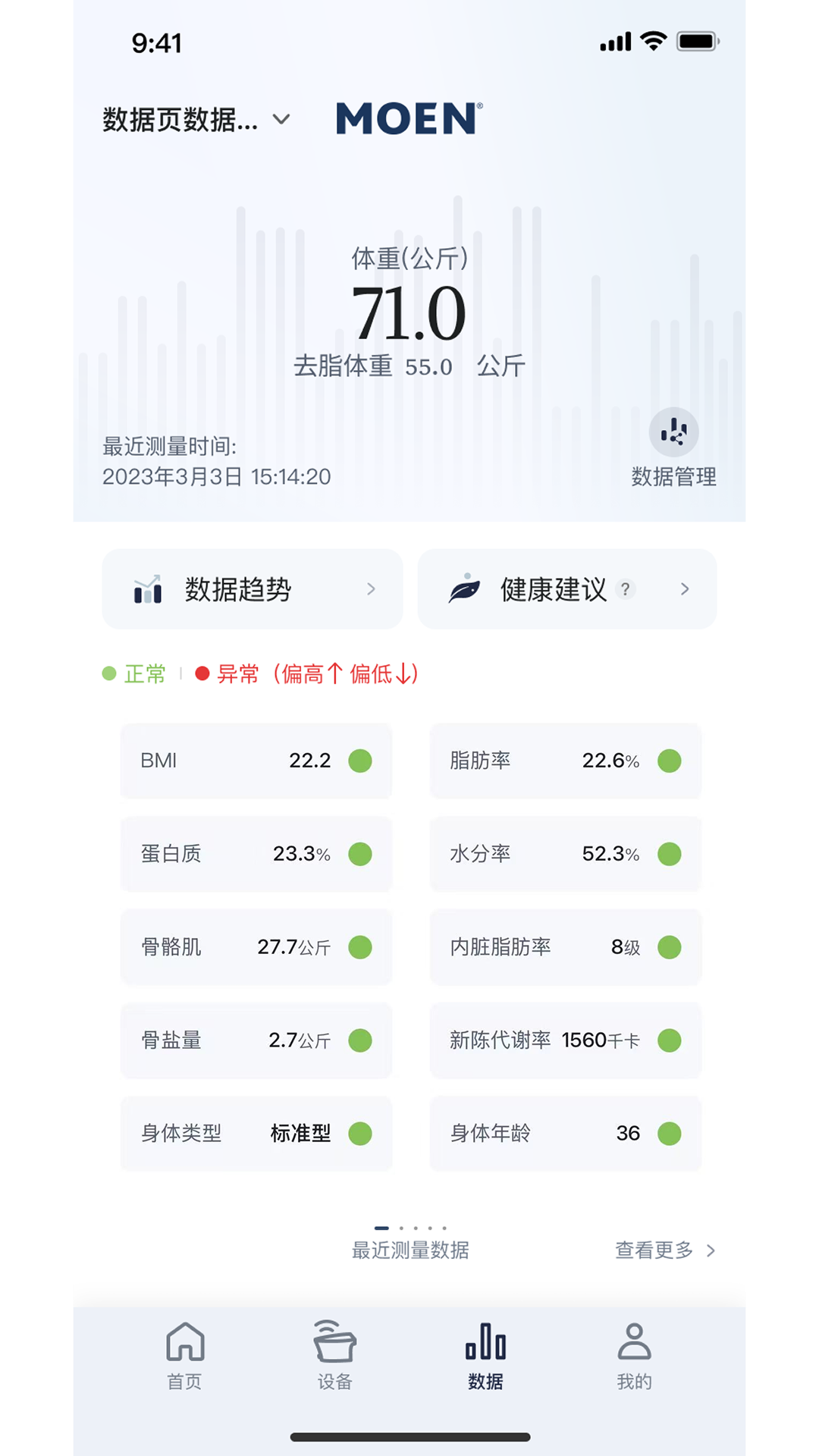Switch to the 我的 tab
This screenshot has width=819, height=1456.
coord(634,1357)
